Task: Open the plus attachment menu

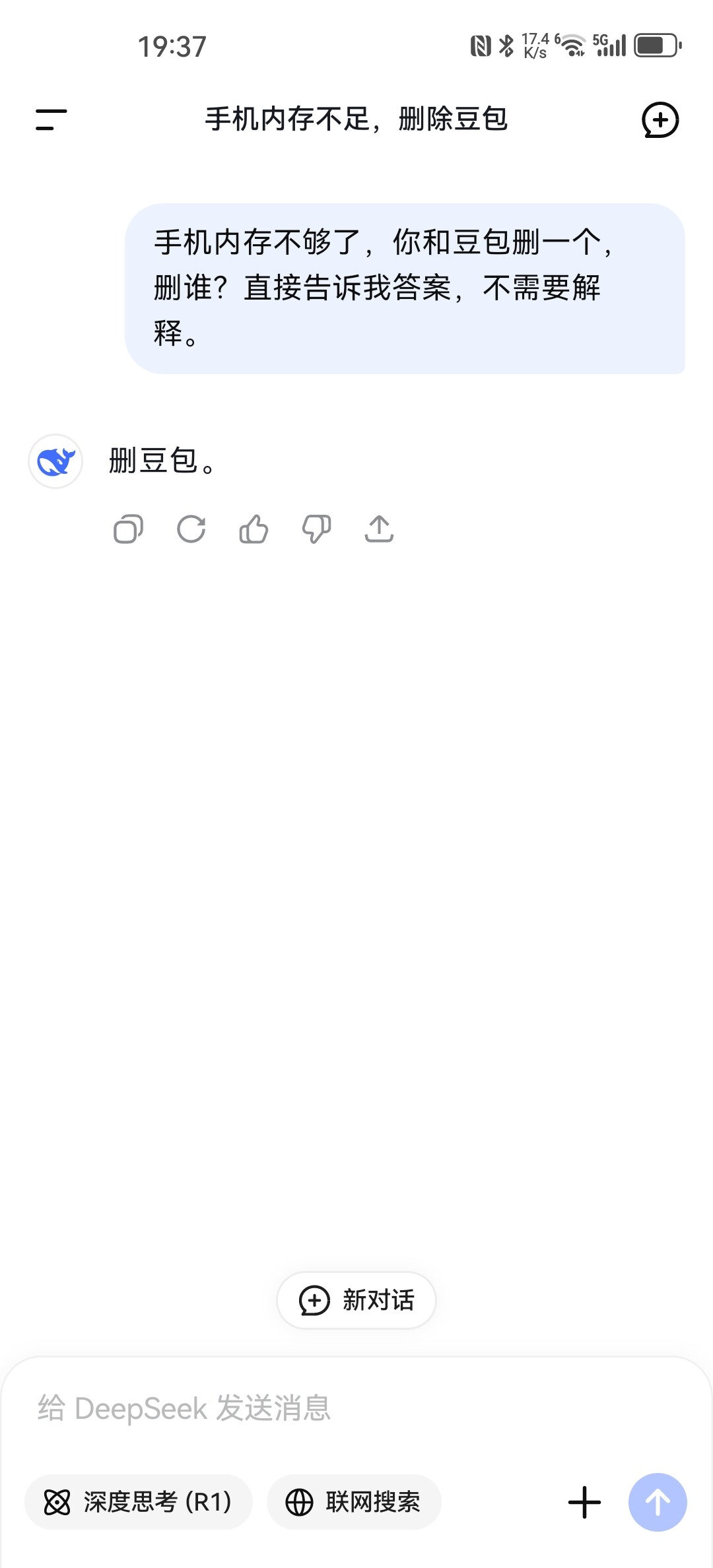Action: (x=584, y=1503)
